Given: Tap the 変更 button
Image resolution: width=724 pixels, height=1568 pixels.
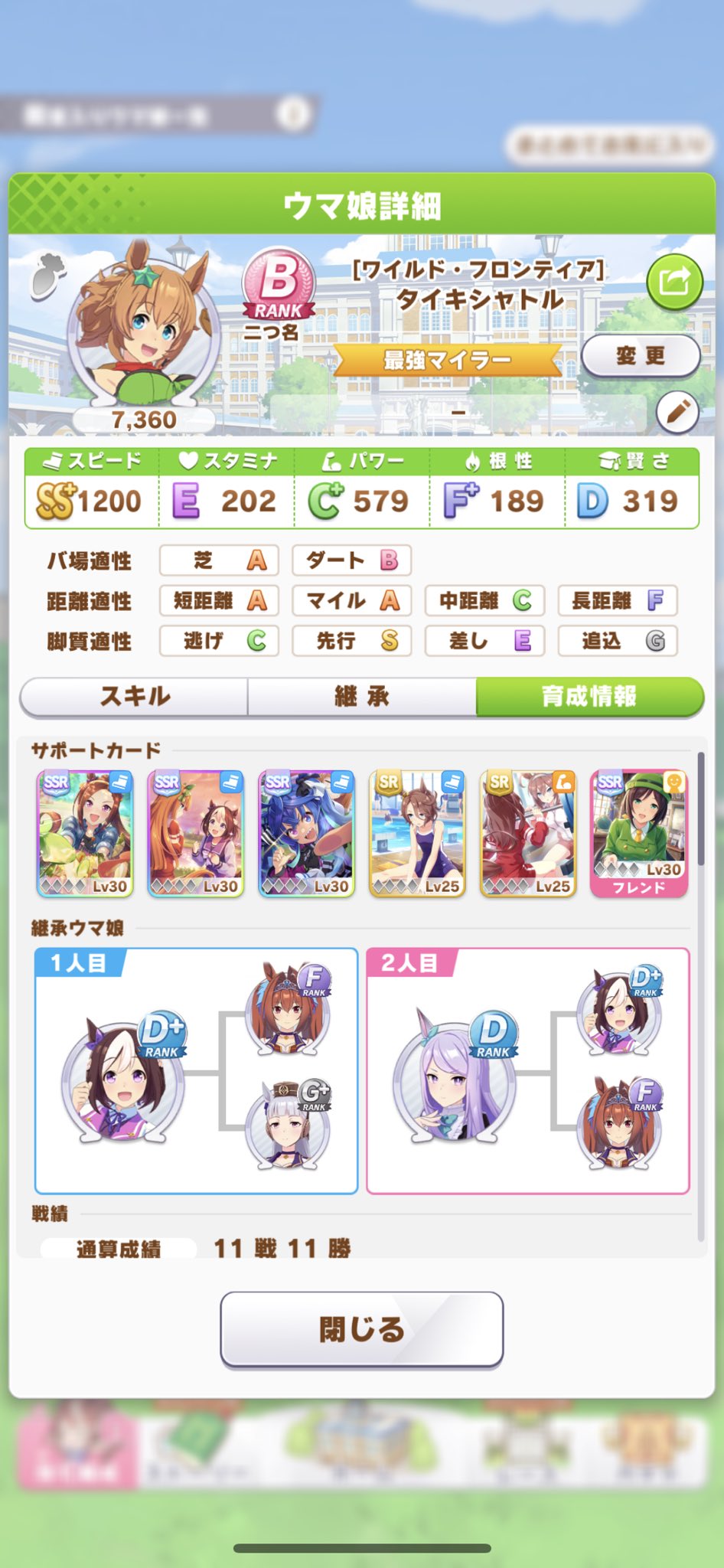Looking at the screenshot, I should pos(641,356).
